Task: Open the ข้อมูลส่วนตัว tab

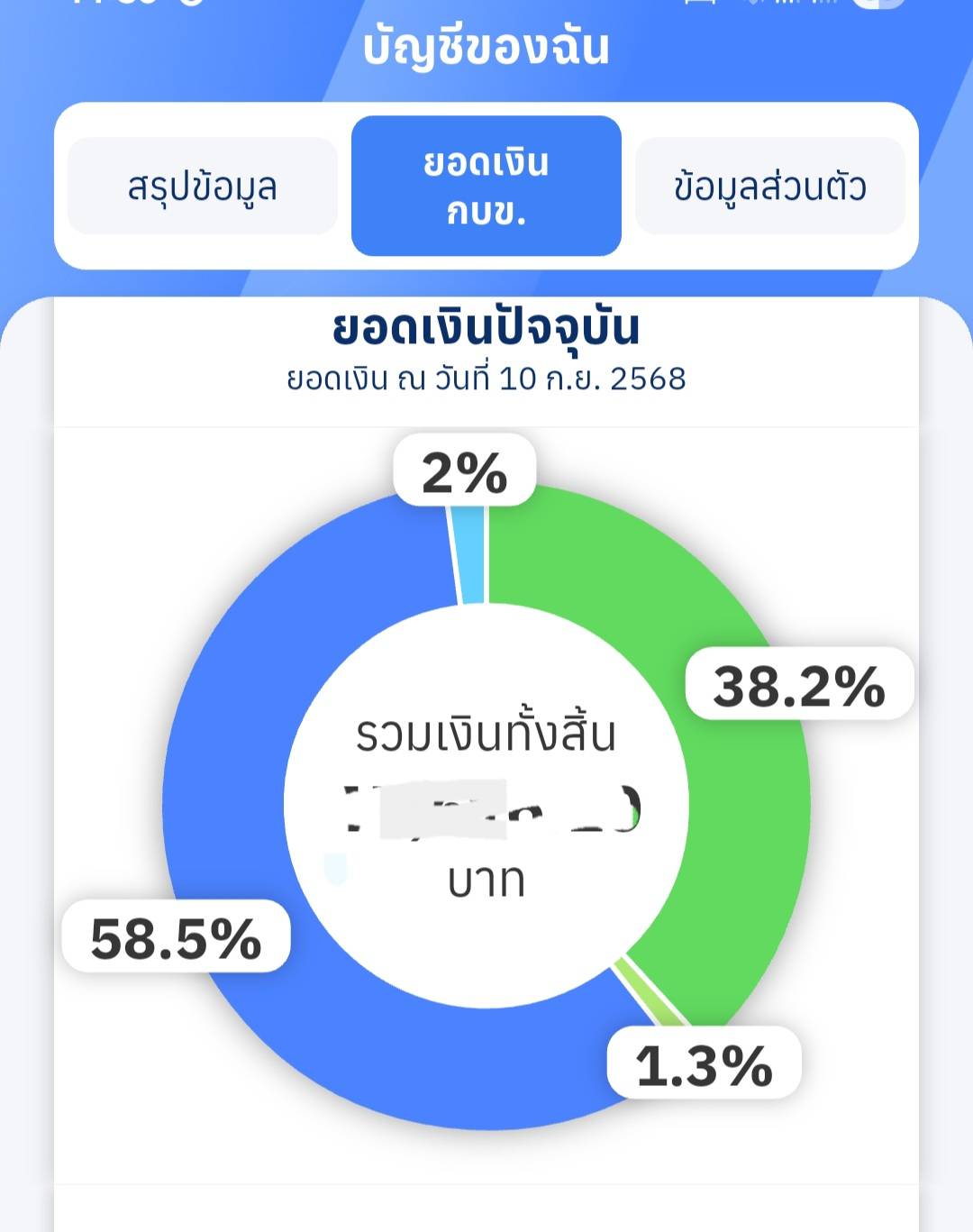Action: (769, 187)
